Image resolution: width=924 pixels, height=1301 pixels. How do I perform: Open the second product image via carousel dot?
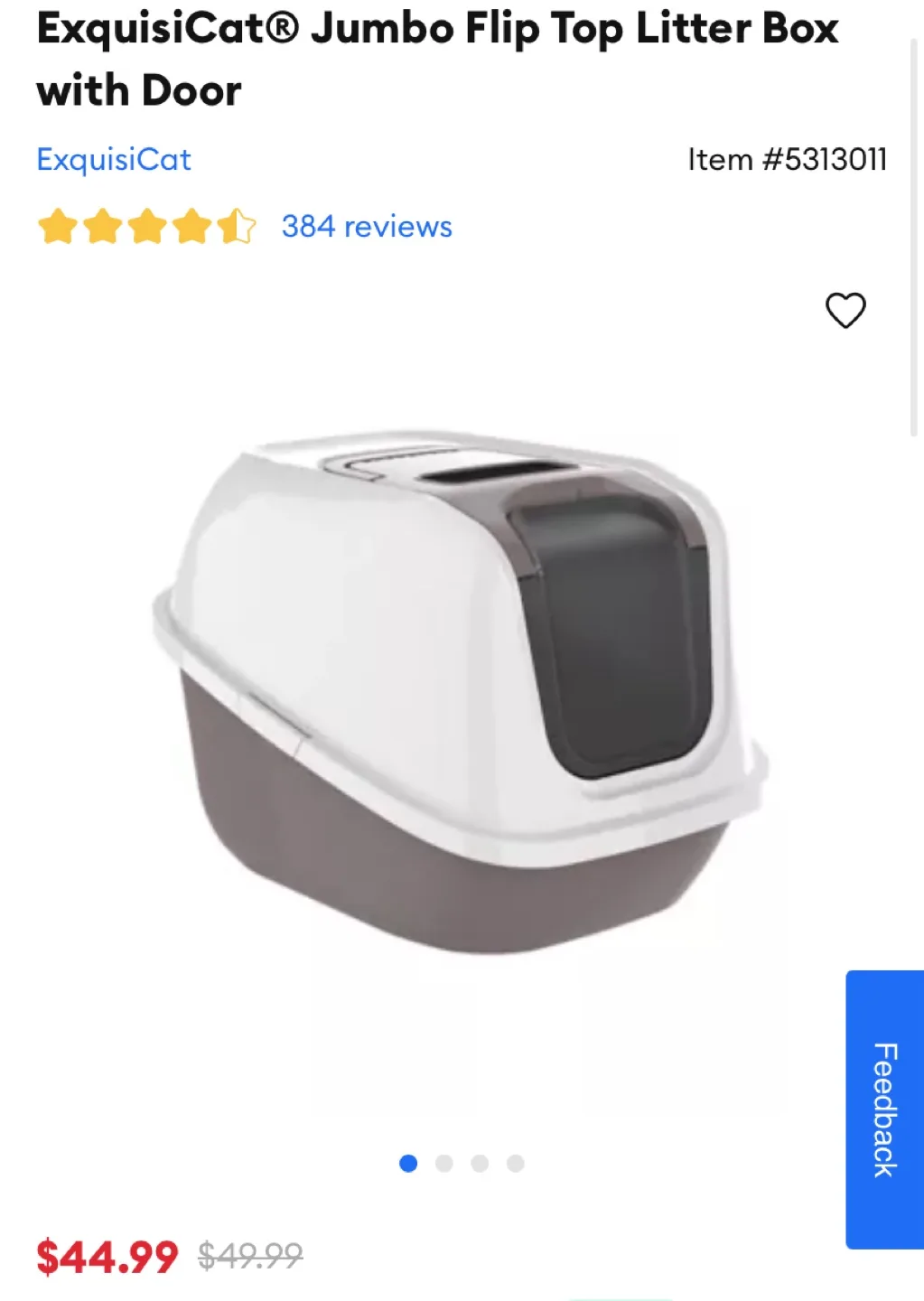[444, 1164]
